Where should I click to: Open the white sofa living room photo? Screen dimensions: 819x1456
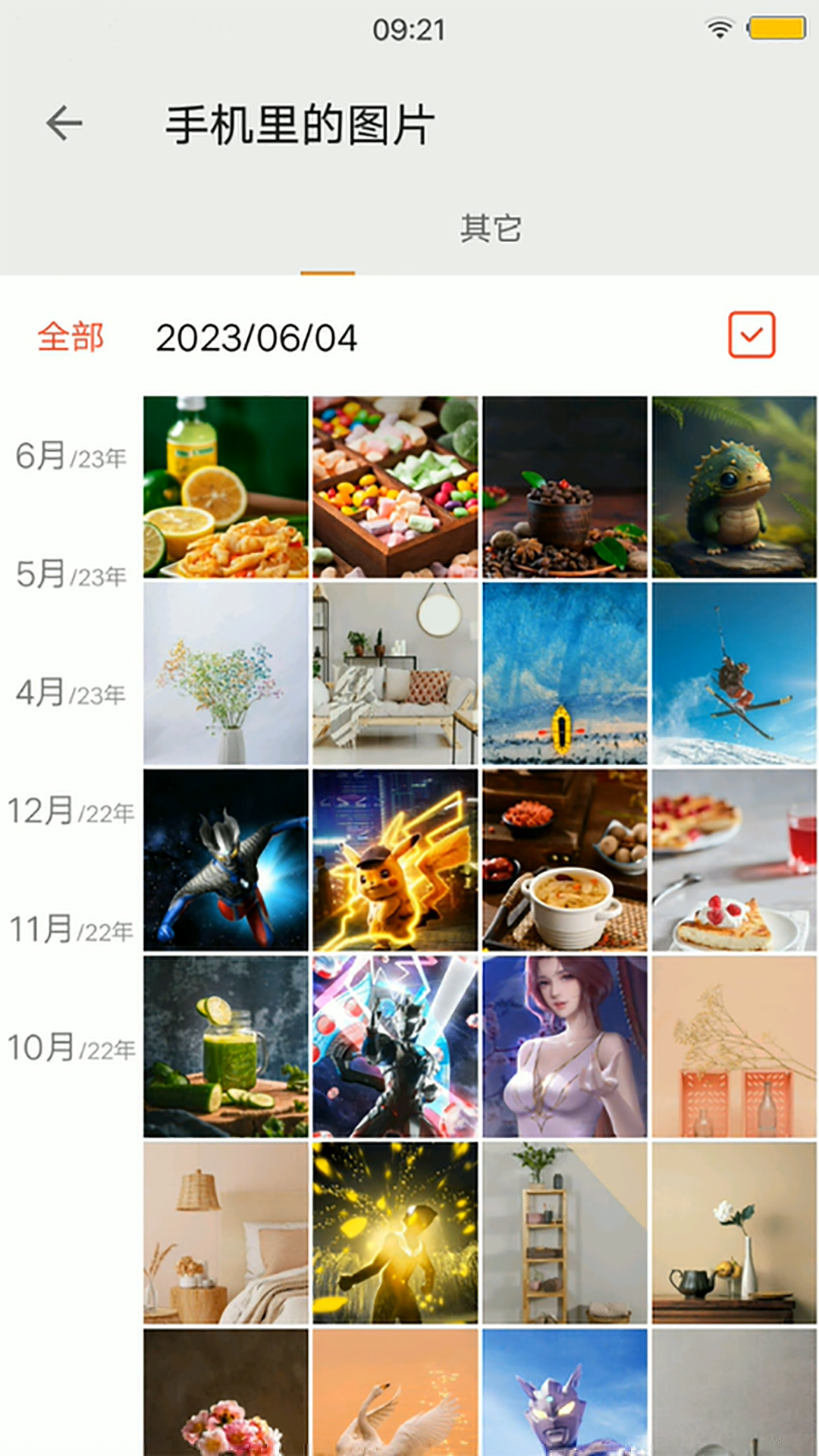pyautogui.click(x=395, y=673)
